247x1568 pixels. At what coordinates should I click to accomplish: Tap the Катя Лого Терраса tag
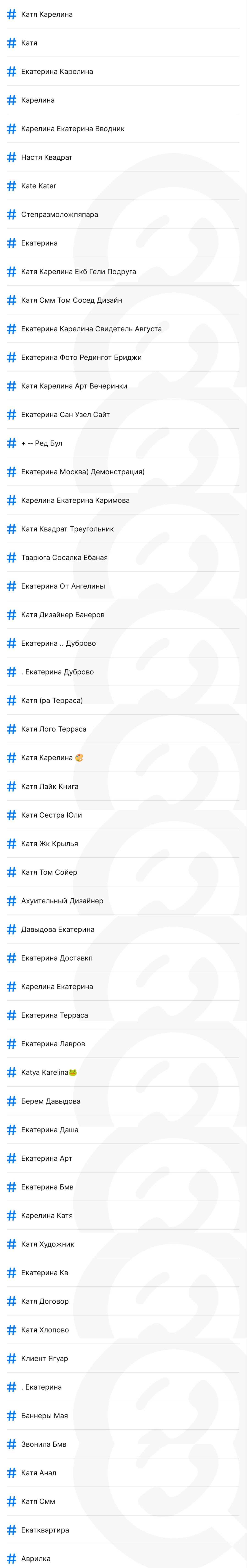coord(54,729)
